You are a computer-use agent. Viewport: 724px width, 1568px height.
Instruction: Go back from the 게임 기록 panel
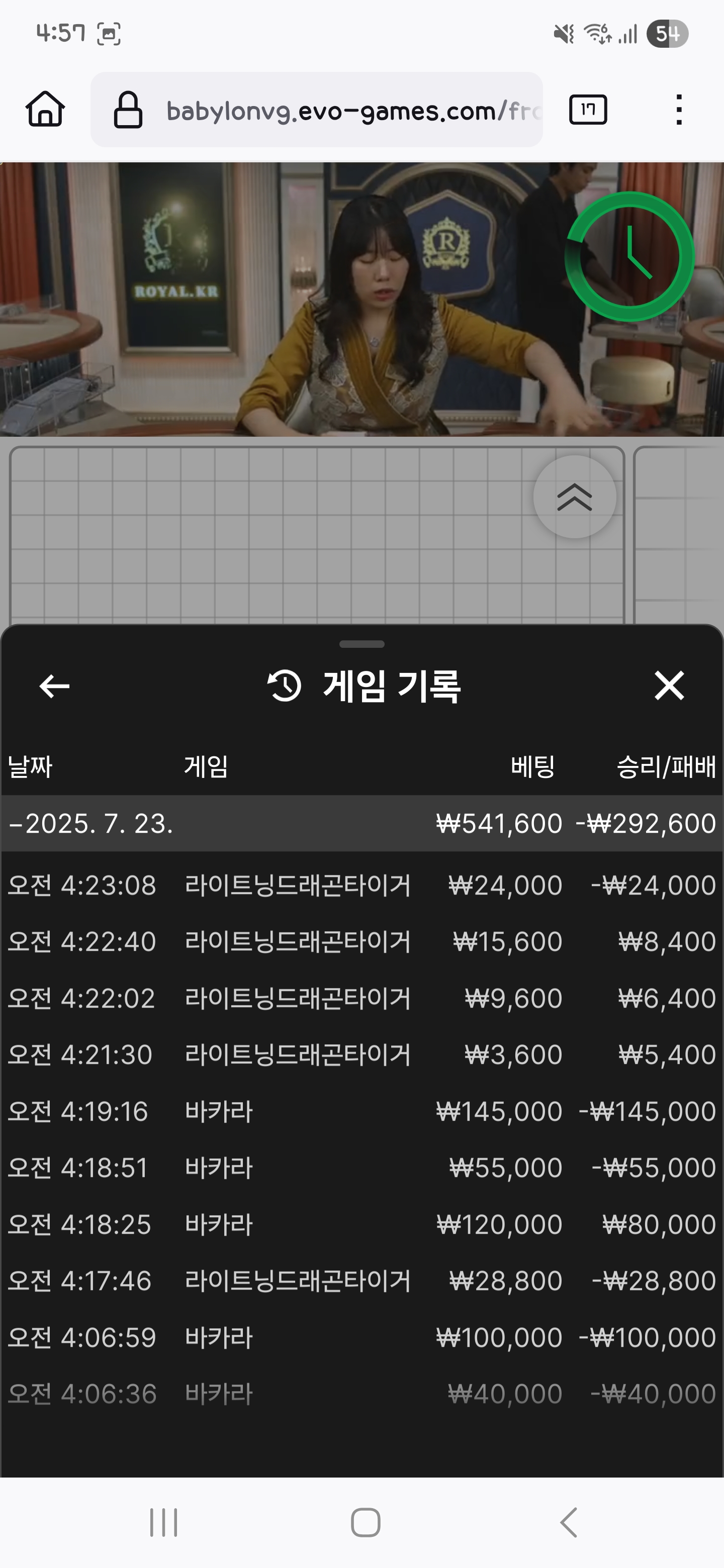(54, 686)
